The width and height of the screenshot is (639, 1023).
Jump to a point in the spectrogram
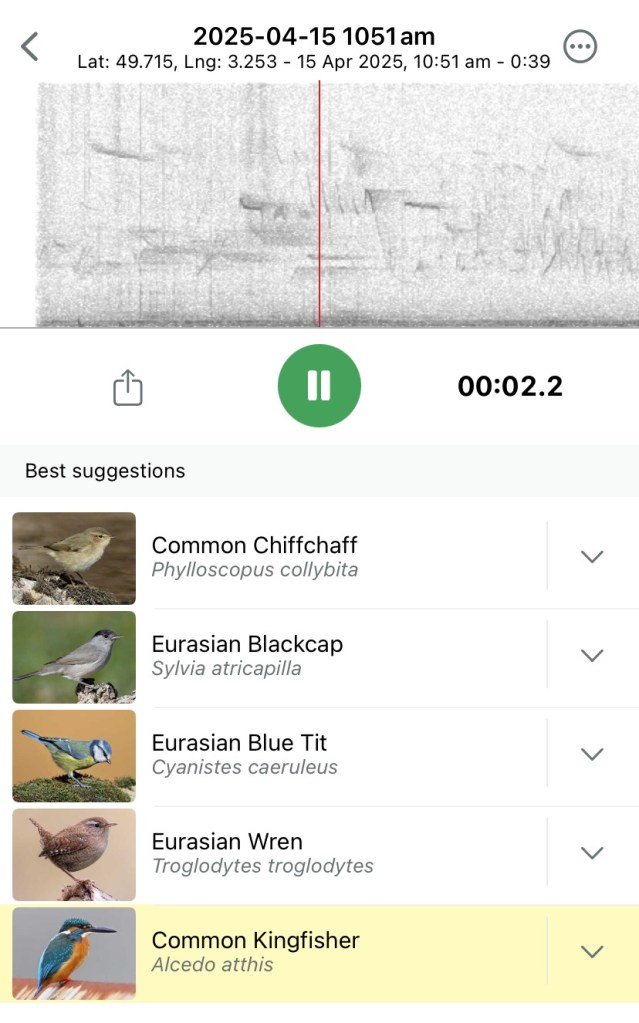tap(450, 205)
